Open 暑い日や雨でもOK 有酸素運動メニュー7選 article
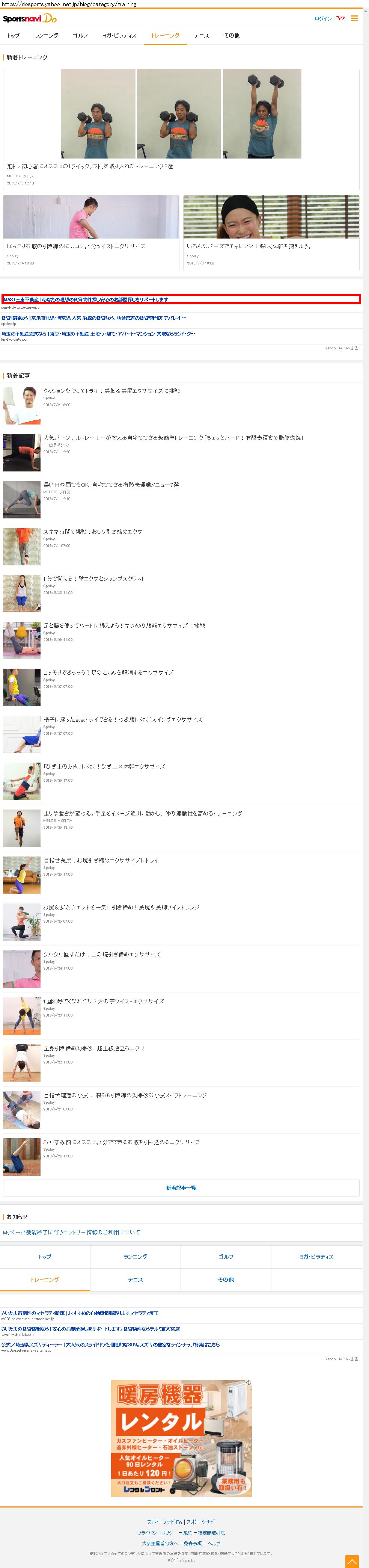The height and width of the screenshot is (1568, 369). [x=111, y=485]
